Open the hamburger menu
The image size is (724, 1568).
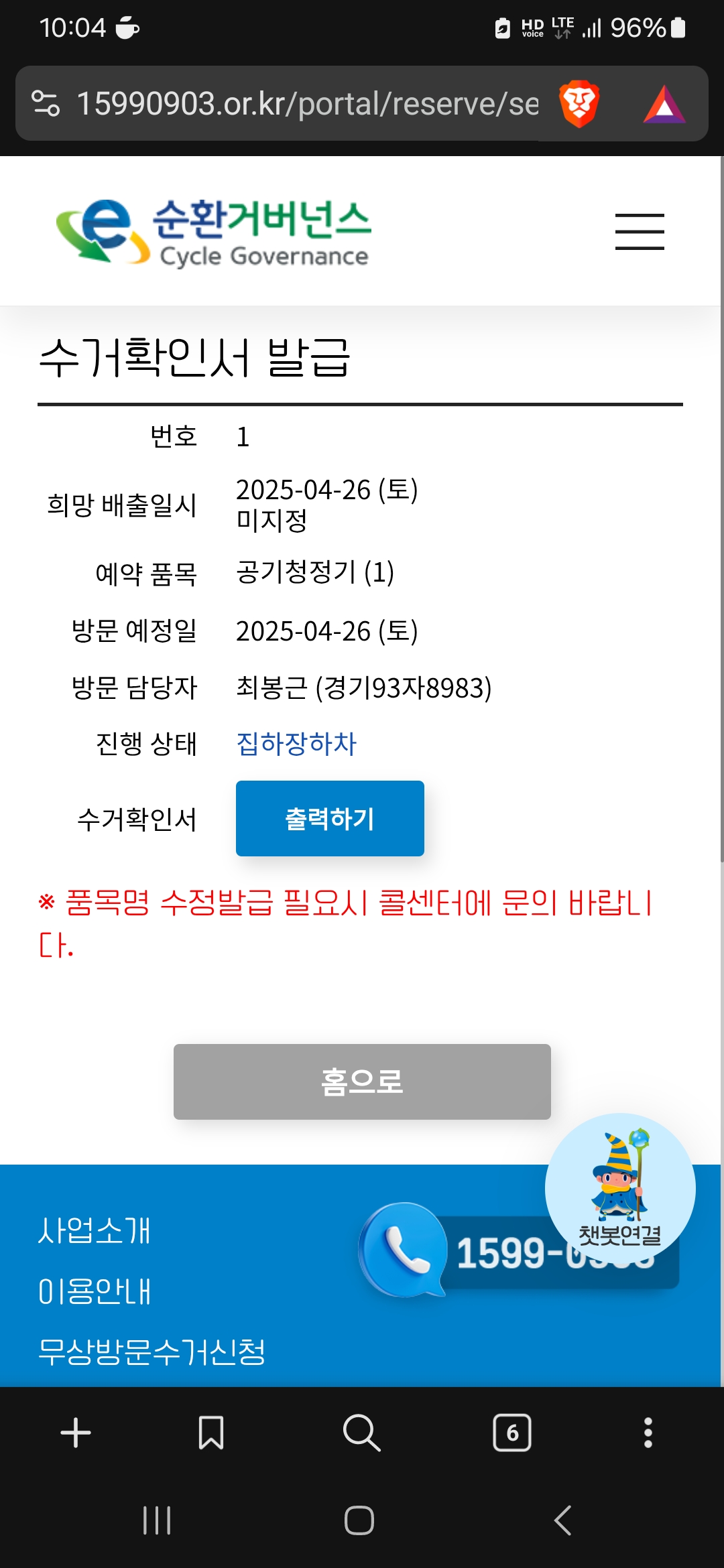coord(640,232)
